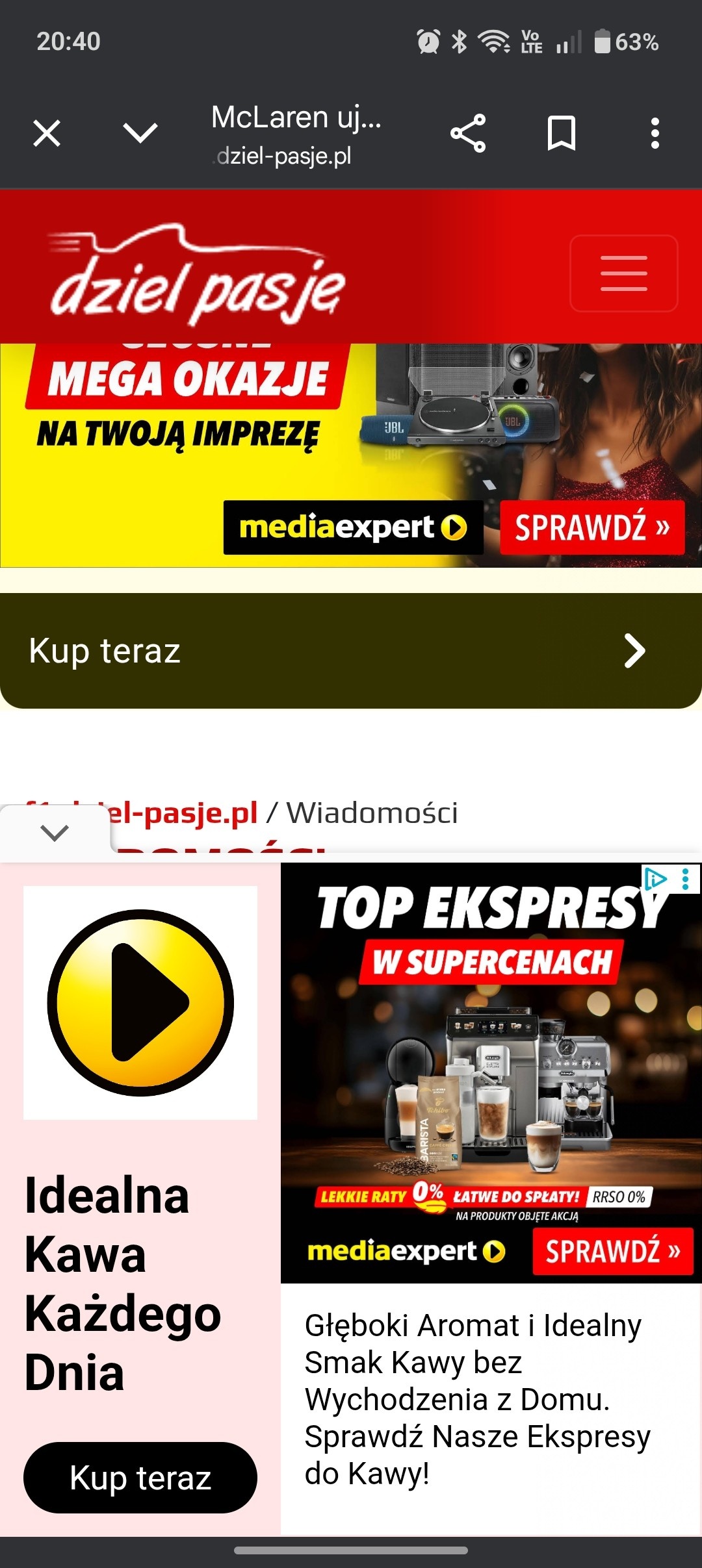This screenshot has height=1568, width=702.
Task: Tap SPRAWDŹ on the Top Ekspresy ad
Action: (612, 1250)
